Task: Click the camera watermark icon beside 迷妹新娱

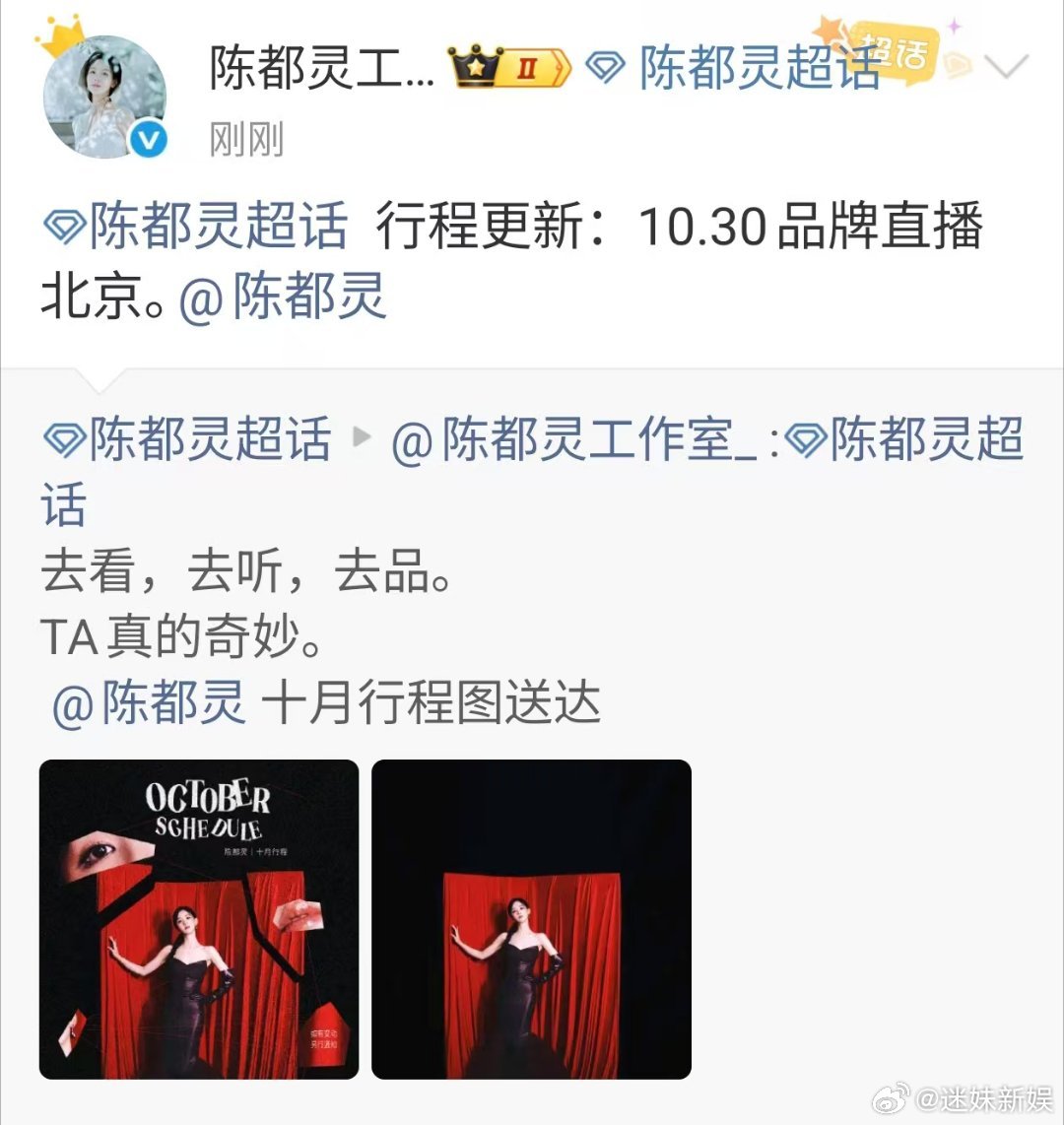Action: click(890, 1101)
